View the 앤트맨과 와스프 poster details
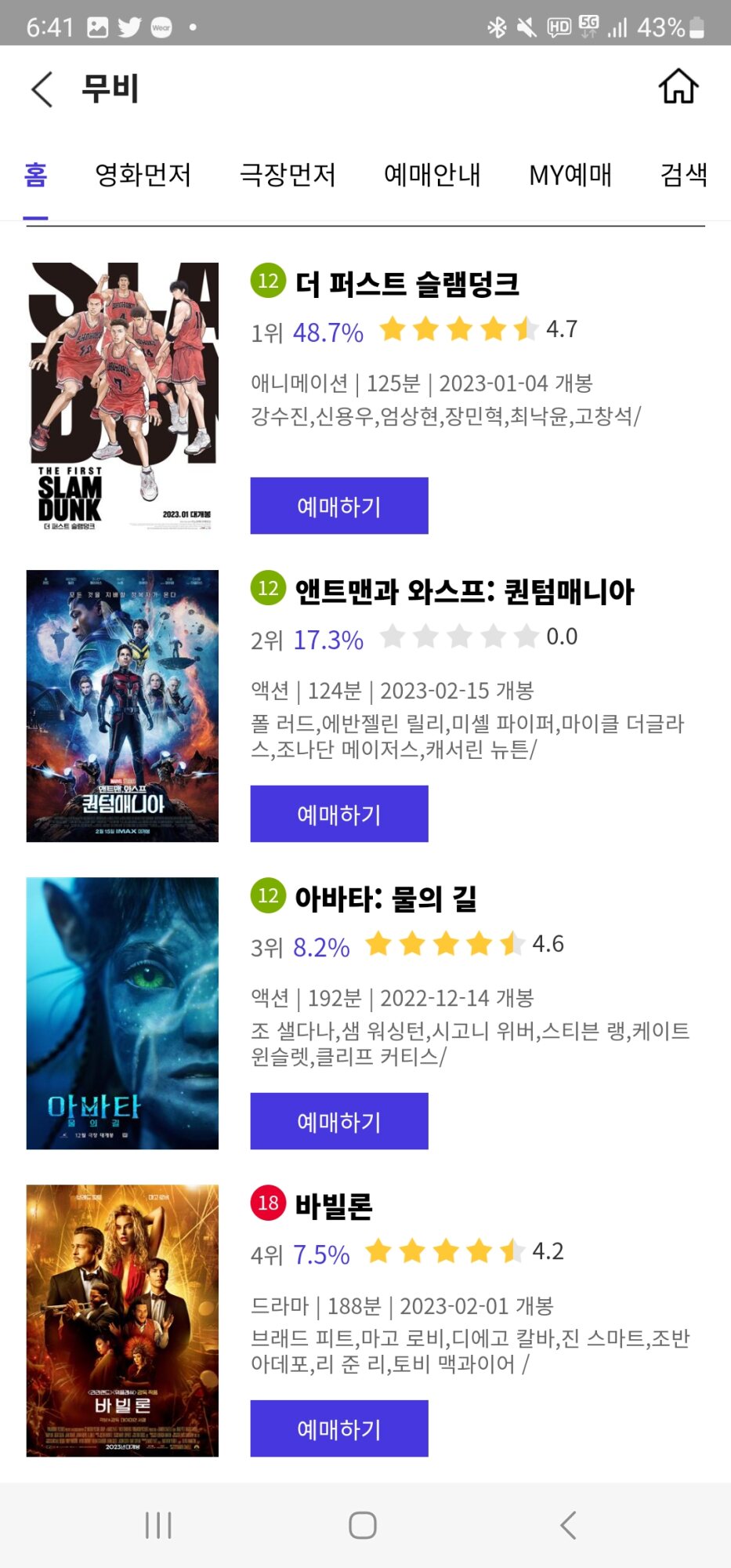 click(x=122, y=706)
